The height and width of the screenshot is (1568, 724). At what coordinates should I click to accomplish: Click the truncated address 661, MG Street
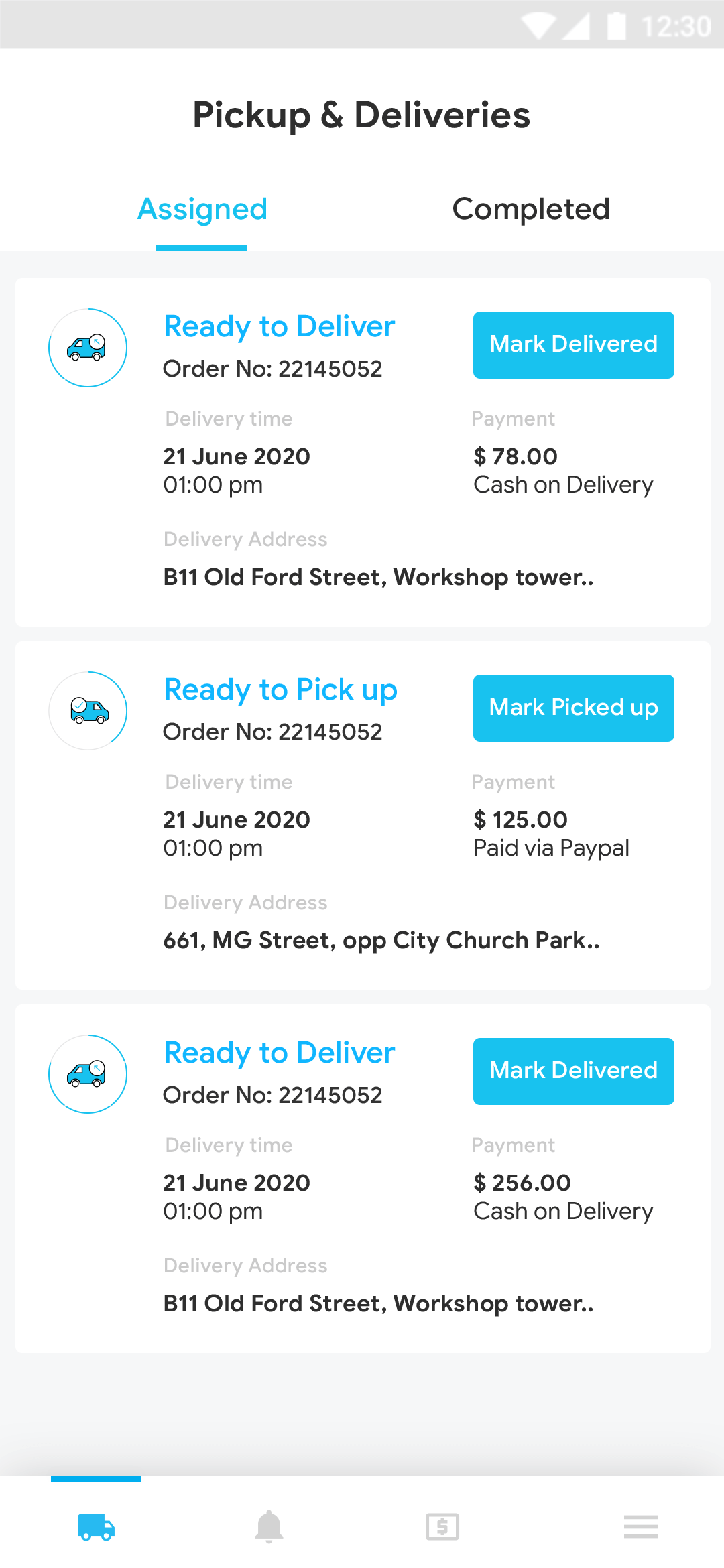pos(381,939)
